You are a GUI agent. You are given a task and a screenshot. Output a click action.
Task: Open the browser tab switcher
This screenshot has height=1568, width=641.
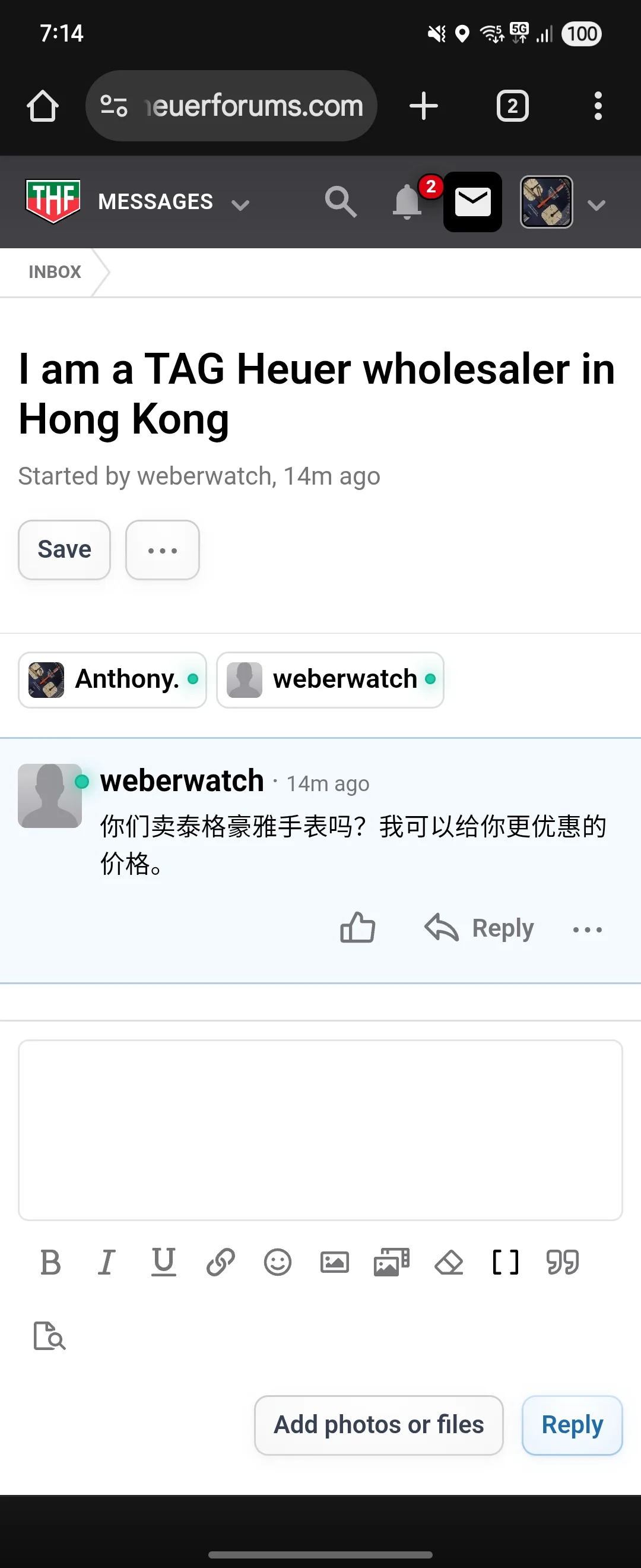point(512,106)
